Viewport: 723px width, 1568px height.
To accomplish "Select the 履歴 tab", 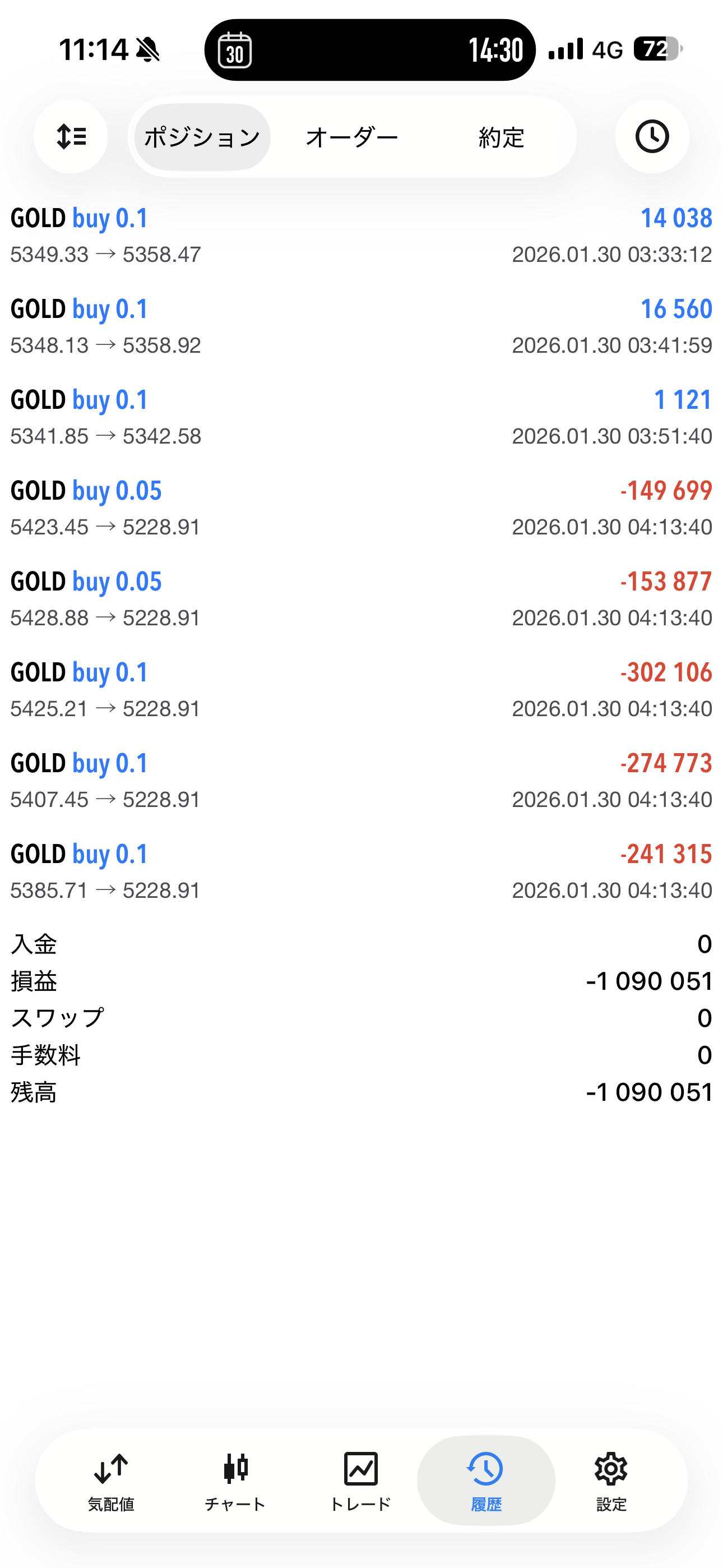I will pos(486,1481).
